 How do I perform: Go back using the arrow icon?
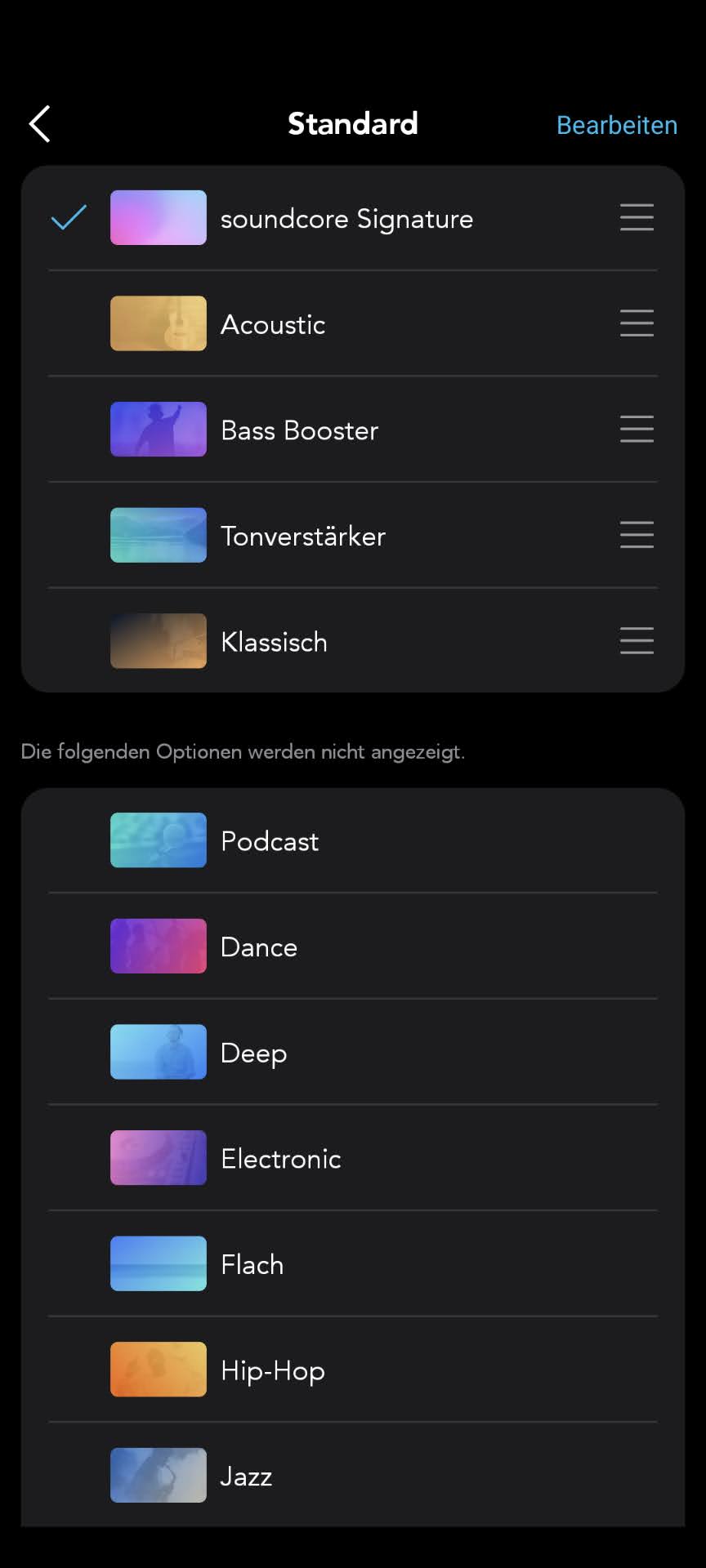point(40,124)
